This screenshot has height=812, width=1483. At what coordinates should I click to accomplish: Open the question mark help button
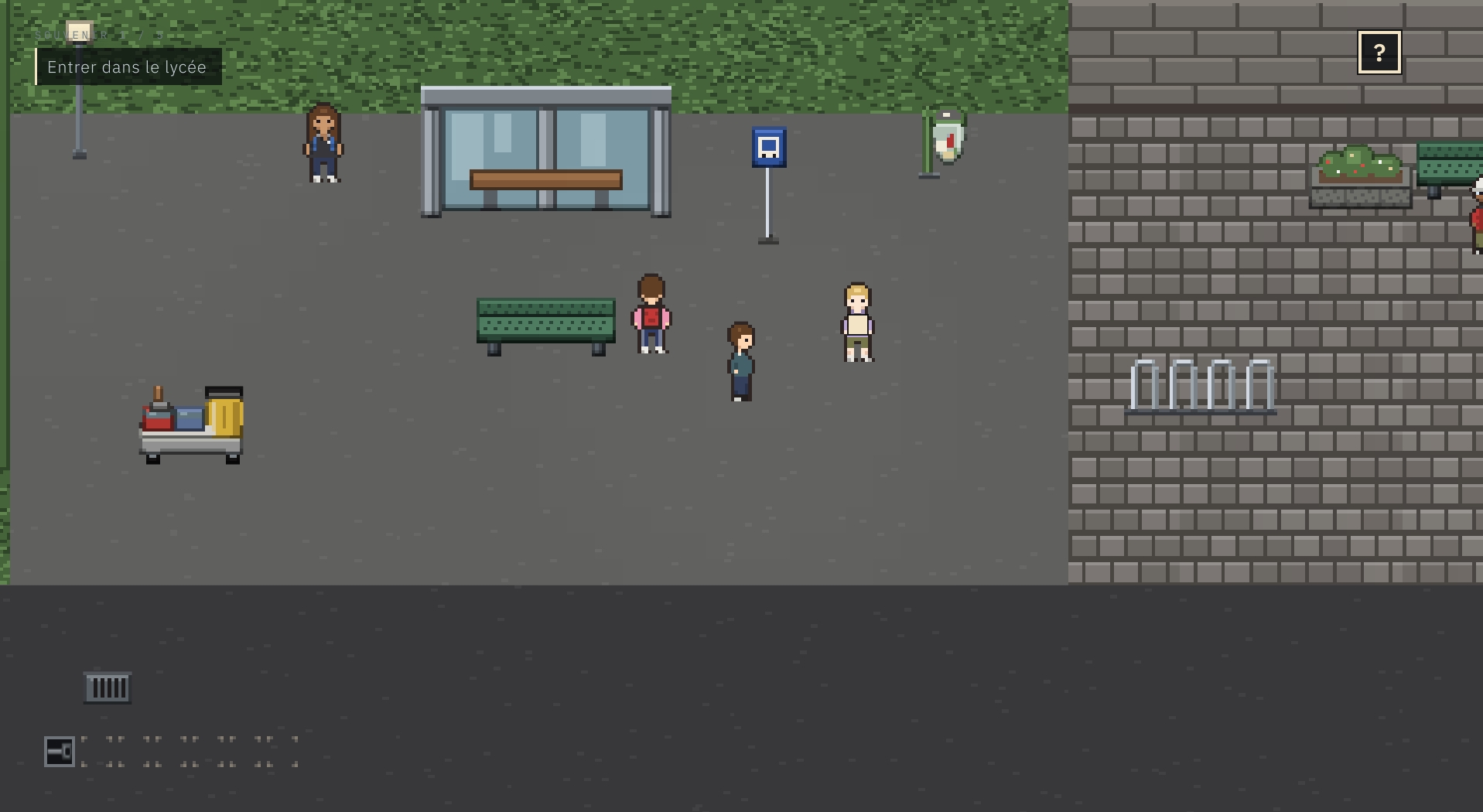1379,53
